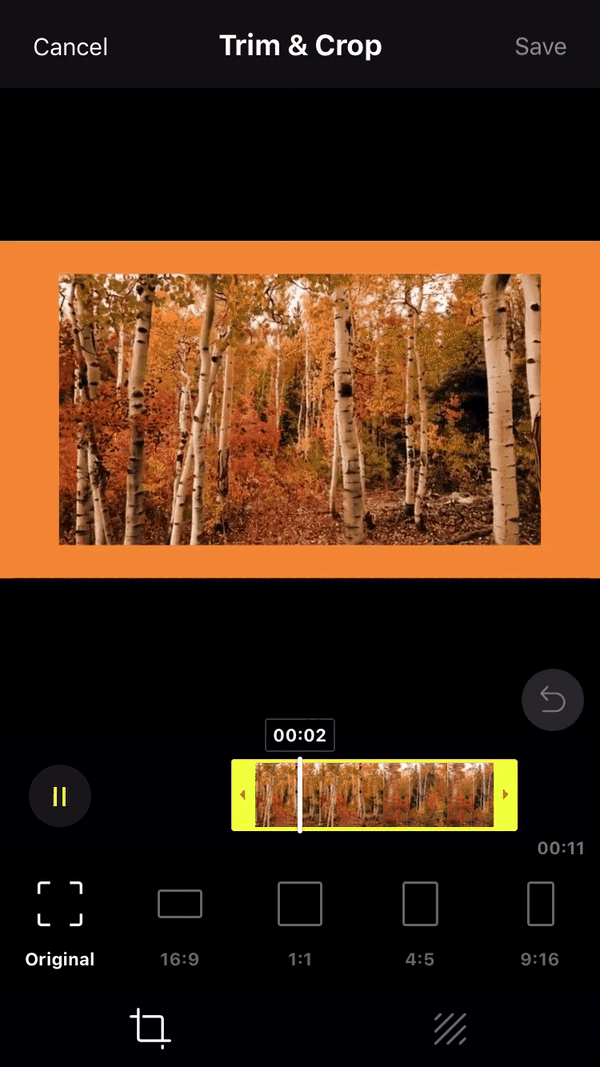
Task: Jump to a point in the timeline strip
Action: 400,795
